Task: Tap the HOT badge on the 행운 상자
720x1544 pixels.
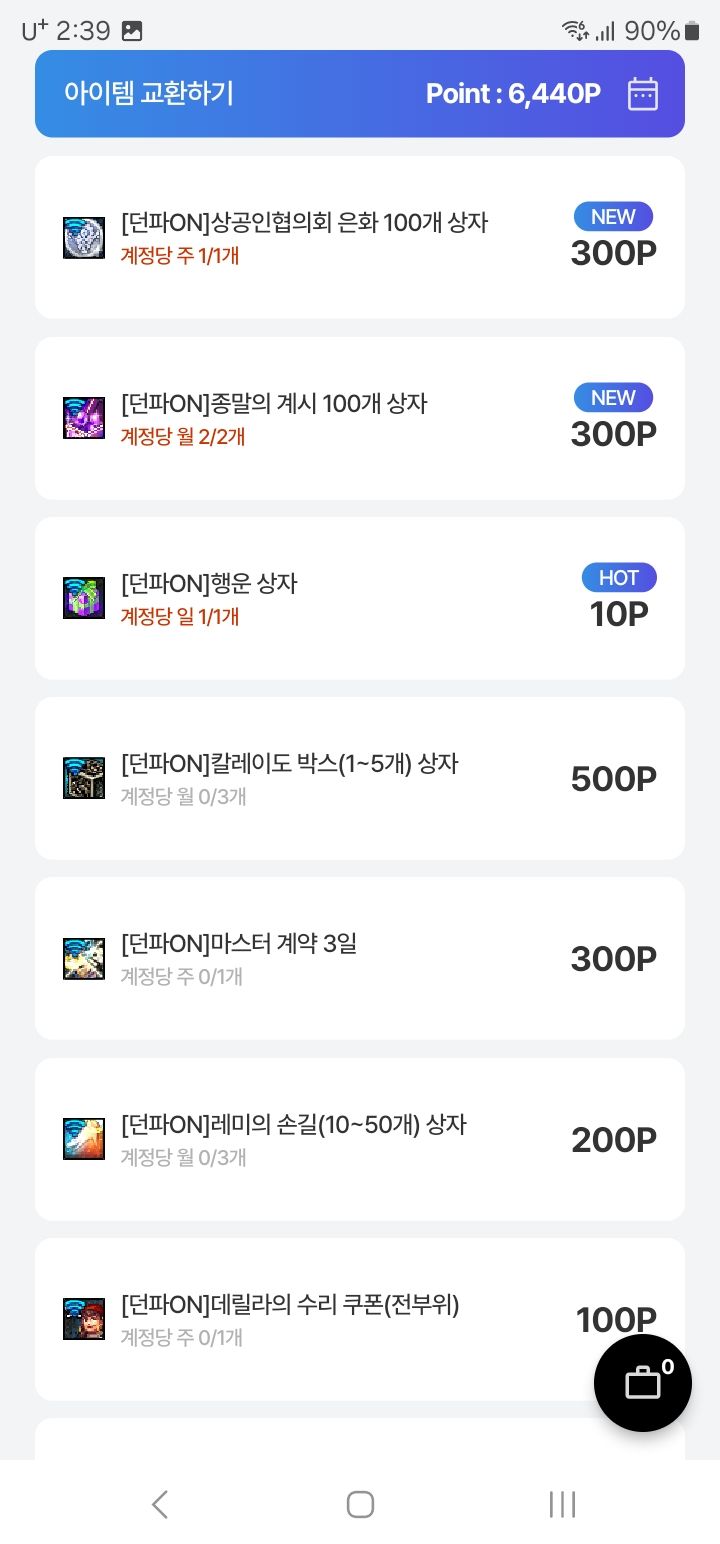Action: click(x=618, y=577)
